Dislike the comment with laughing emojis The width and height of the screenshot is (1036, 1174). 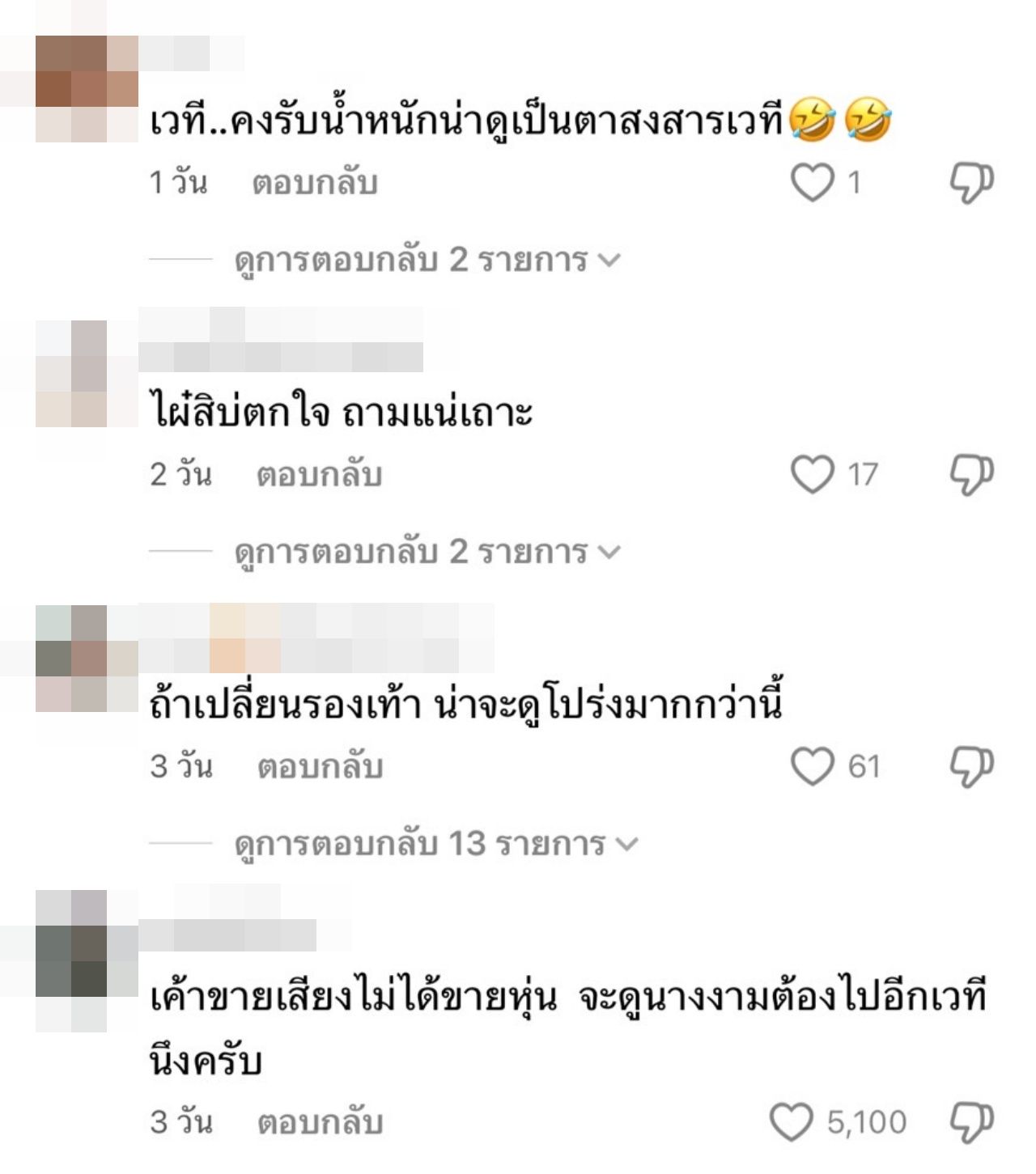click(970, 183)
